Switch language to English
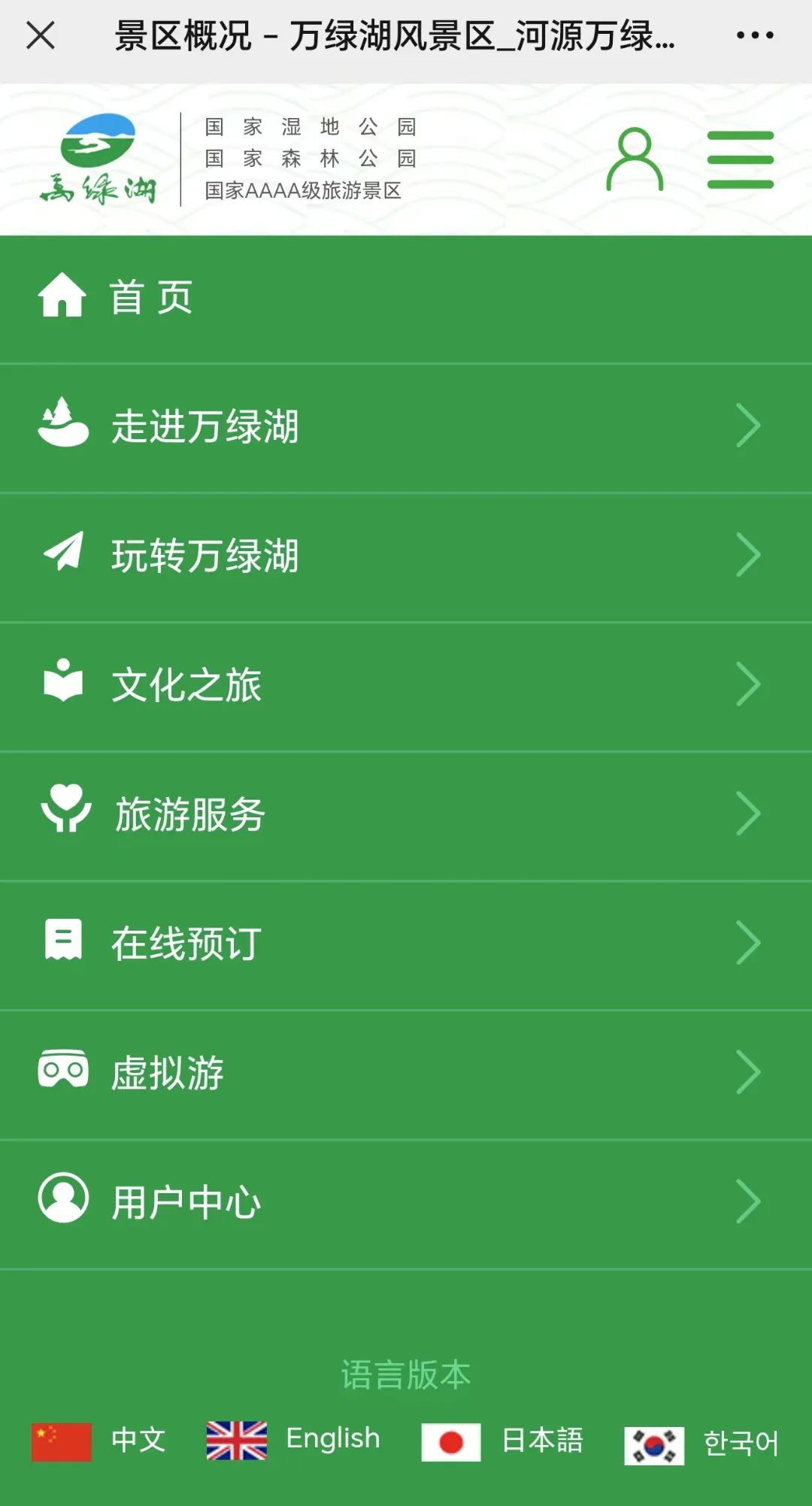The image size is (812, 1506). pos(293,1440)
